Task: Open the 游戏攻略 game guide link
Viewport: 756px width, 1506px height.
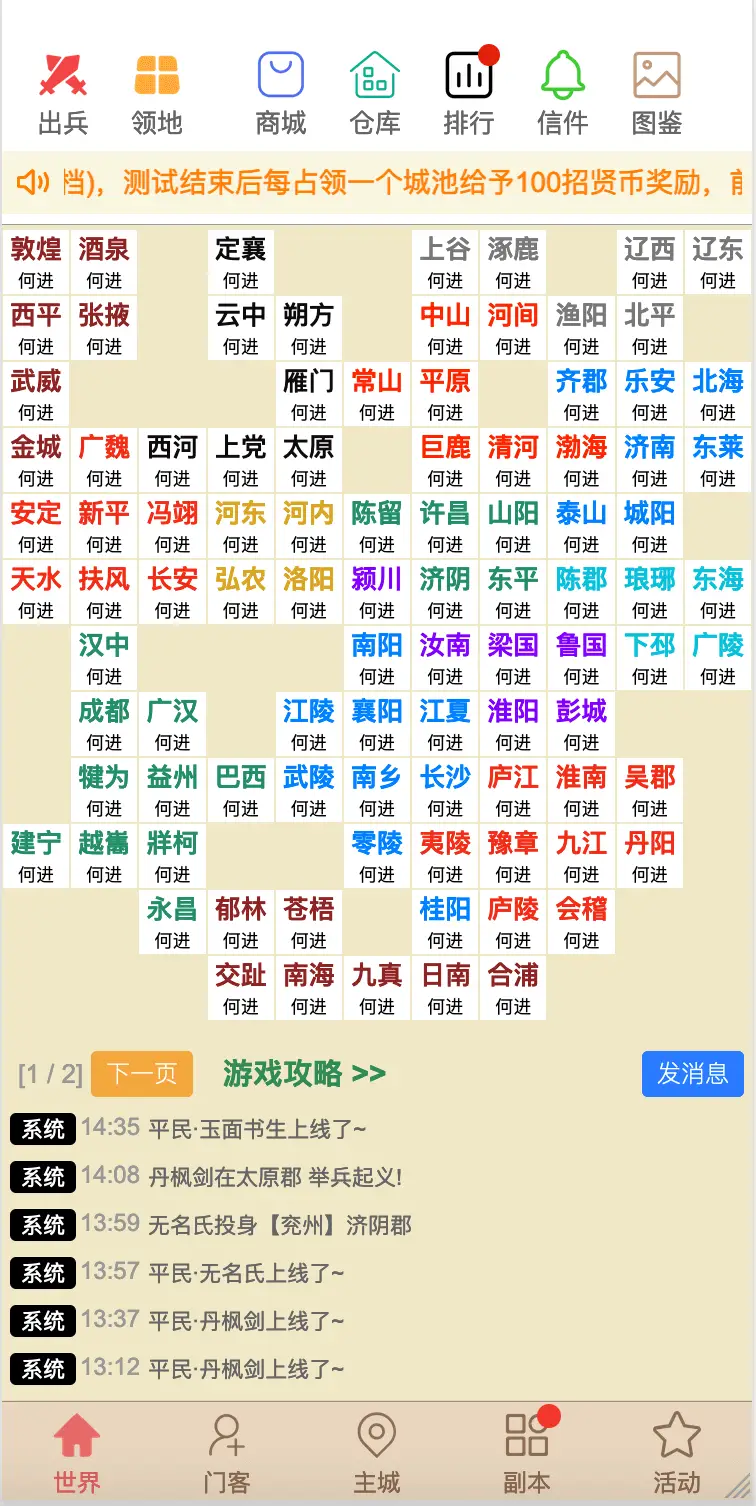Action: pyautogui.click(x=304, y=1074)
